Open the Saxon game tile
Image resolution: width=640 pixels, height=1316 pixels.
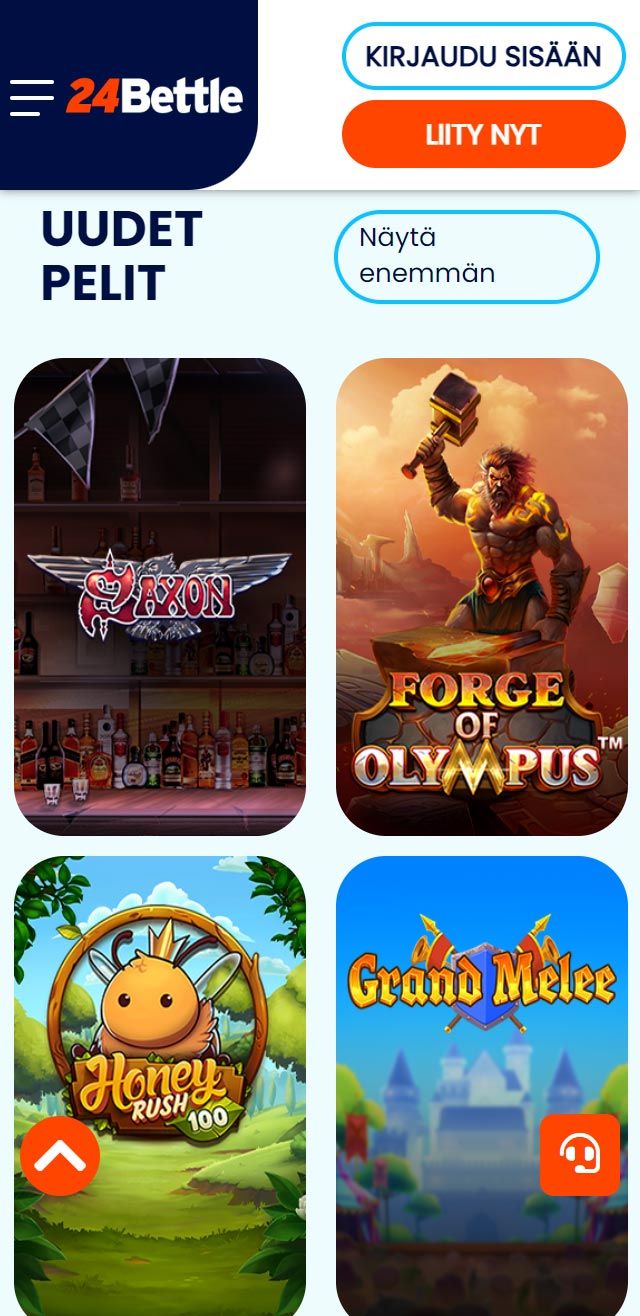[x=160, y=597]
